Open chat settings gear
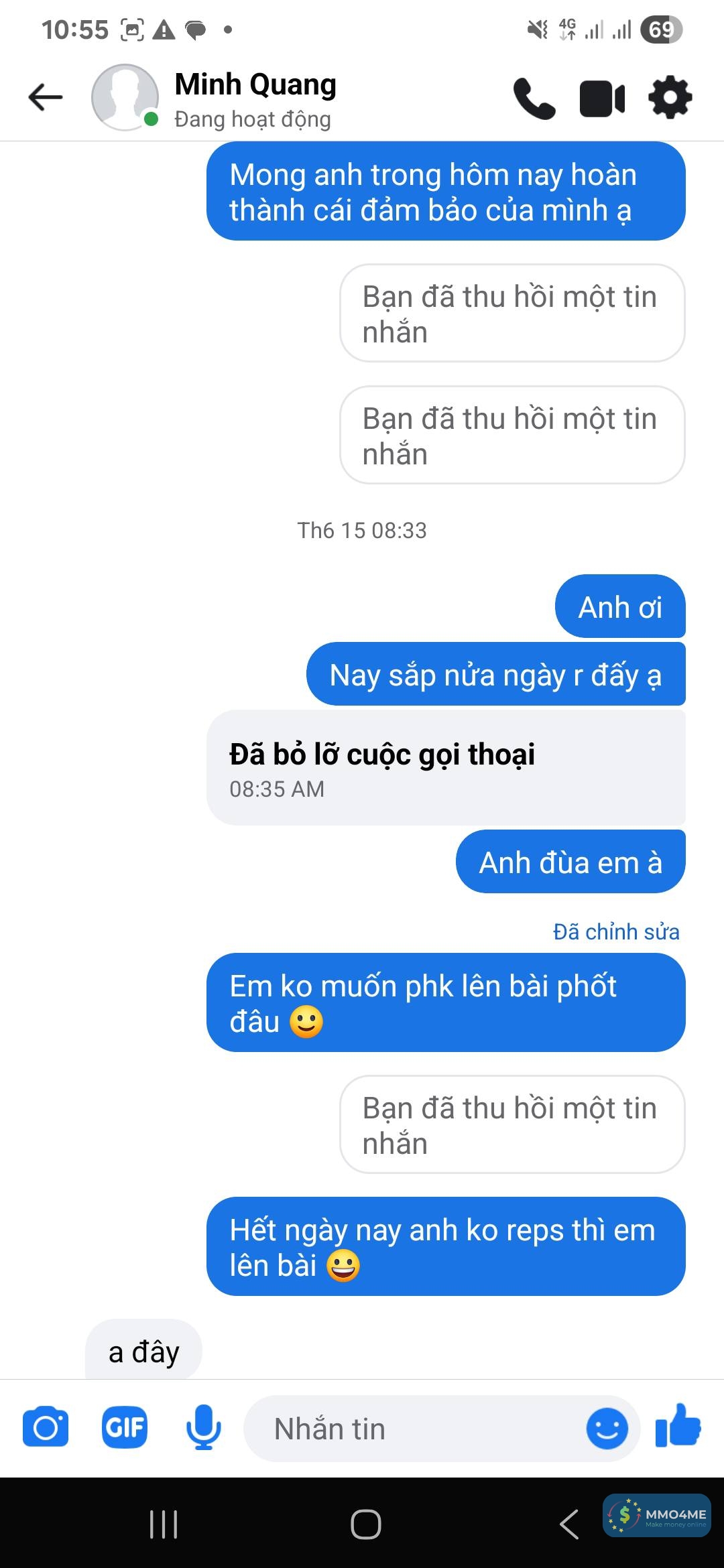The image size is (724, 1568). (670, 98)
